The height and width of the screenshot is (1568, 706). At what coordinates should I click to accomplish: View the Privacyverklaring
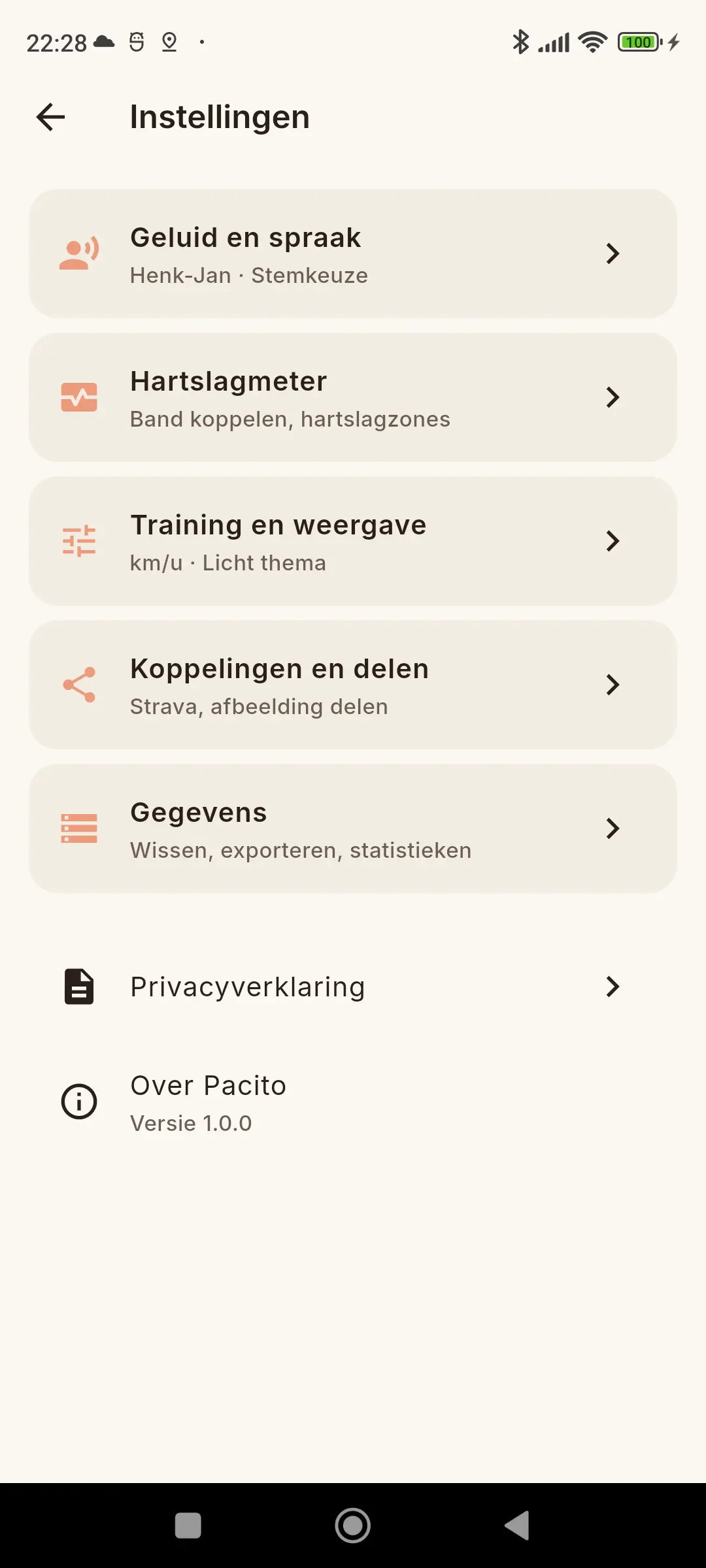click(x=353, y=987)
